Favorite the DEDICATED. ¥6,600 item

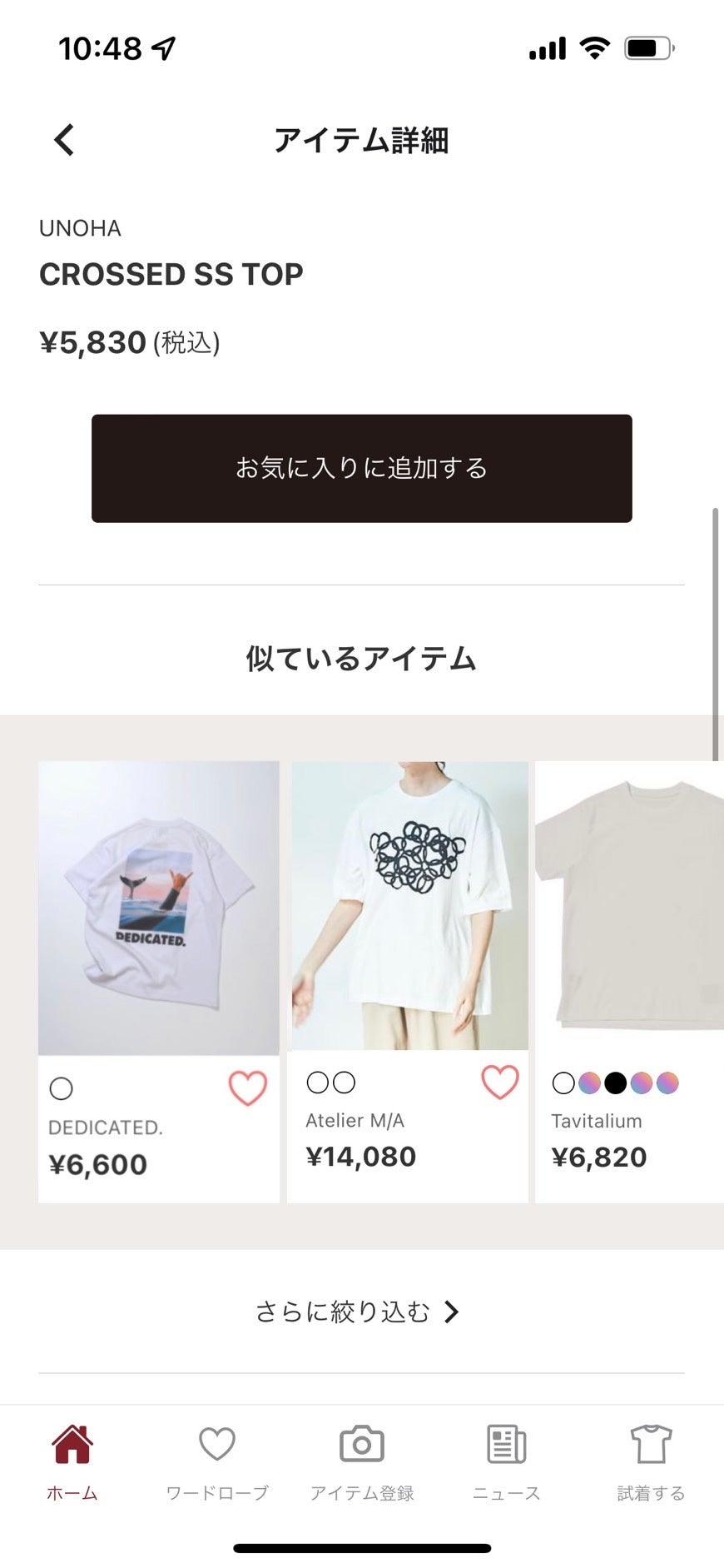click(x=247, y=1088)
